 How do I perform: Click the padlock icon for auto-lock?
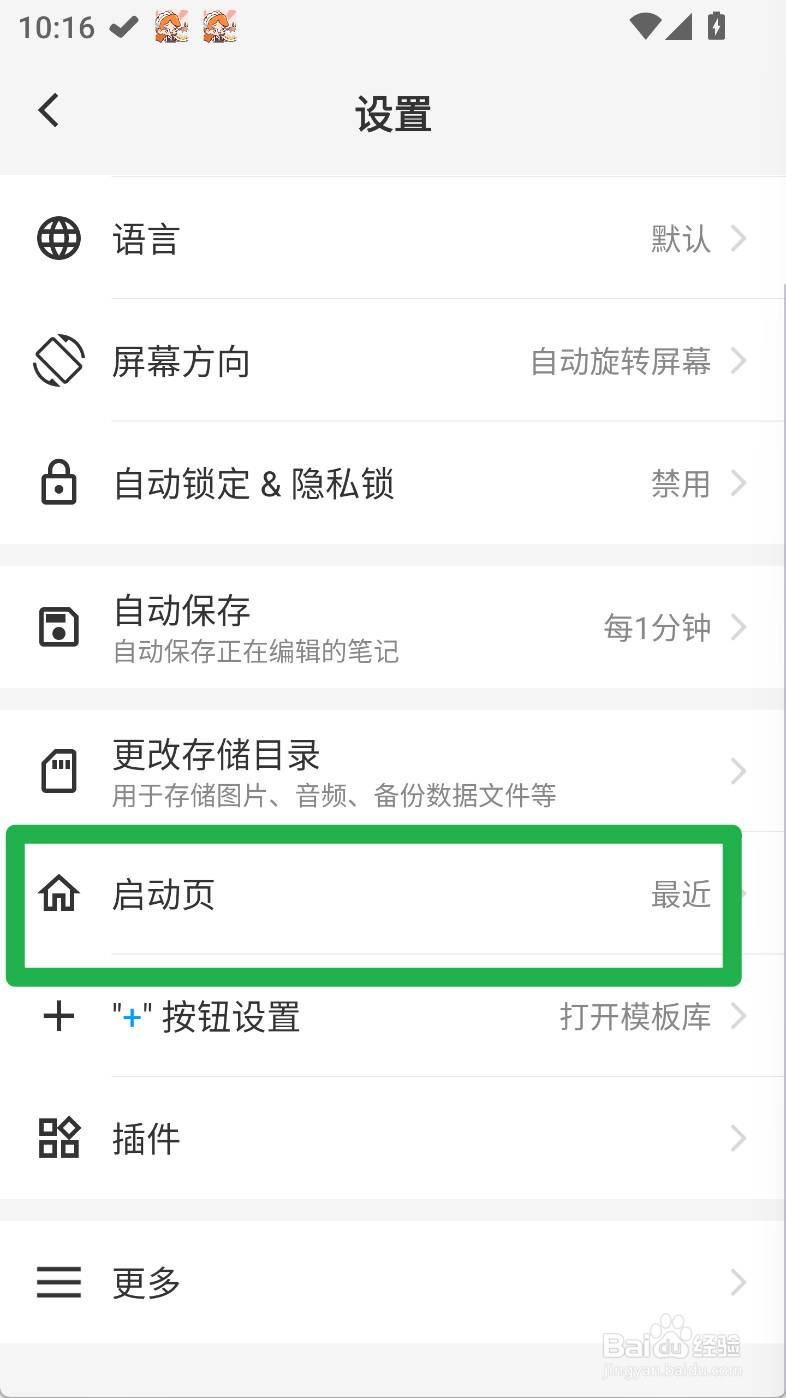pos(58,483)
